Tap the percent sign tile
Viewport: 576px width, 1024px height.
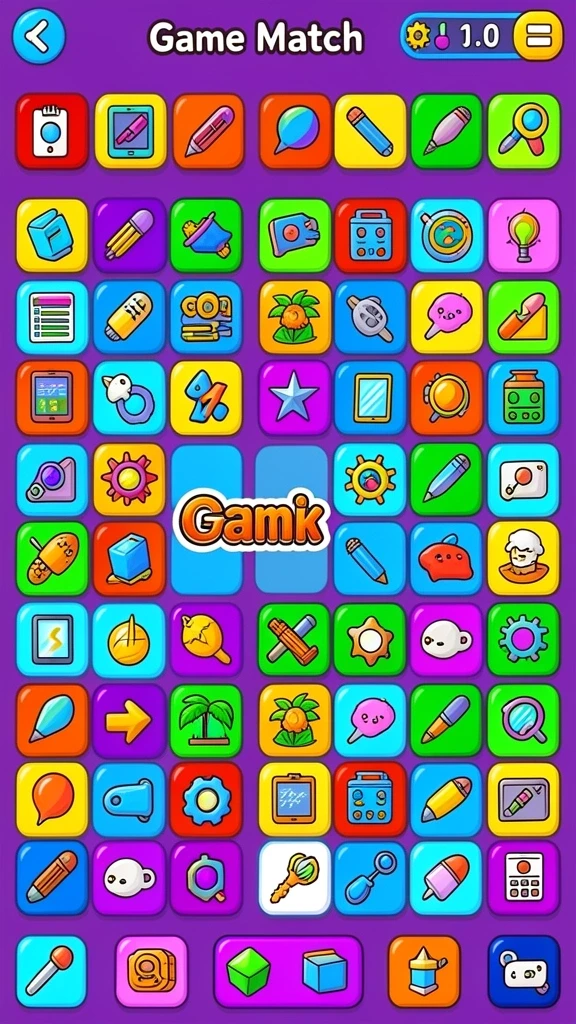(206, 397)
